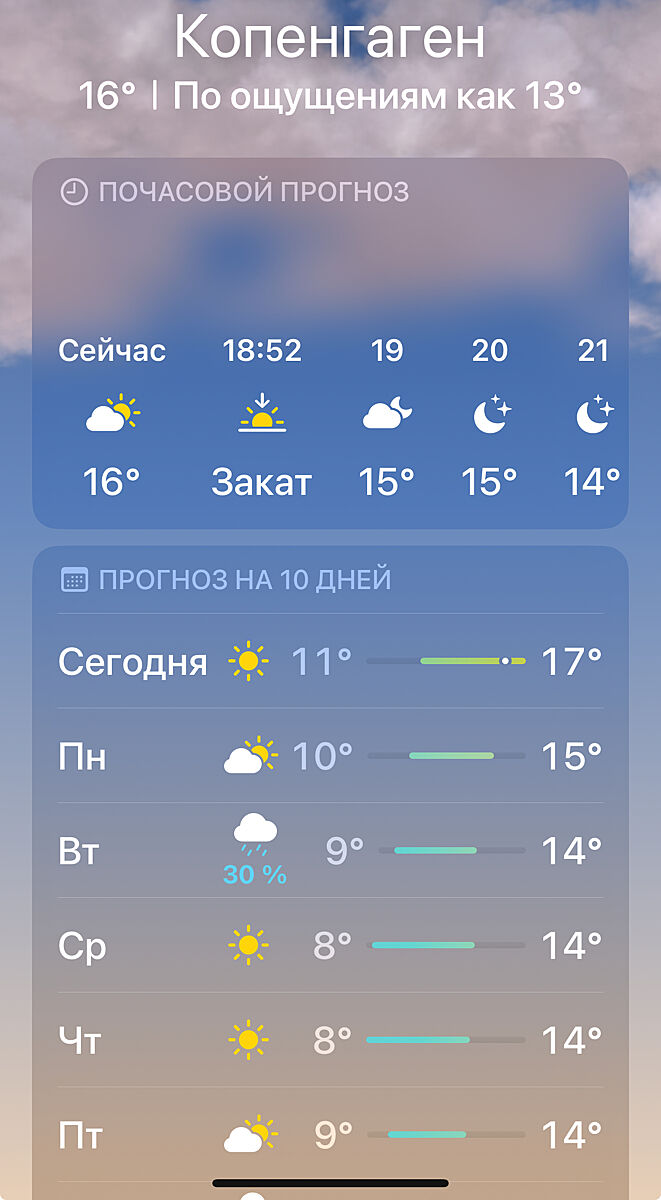View the Чт forecast details
Image resolution: width=661 pixels, height=1200 pixels.
pyautogui.click(x=330, y=1040)
